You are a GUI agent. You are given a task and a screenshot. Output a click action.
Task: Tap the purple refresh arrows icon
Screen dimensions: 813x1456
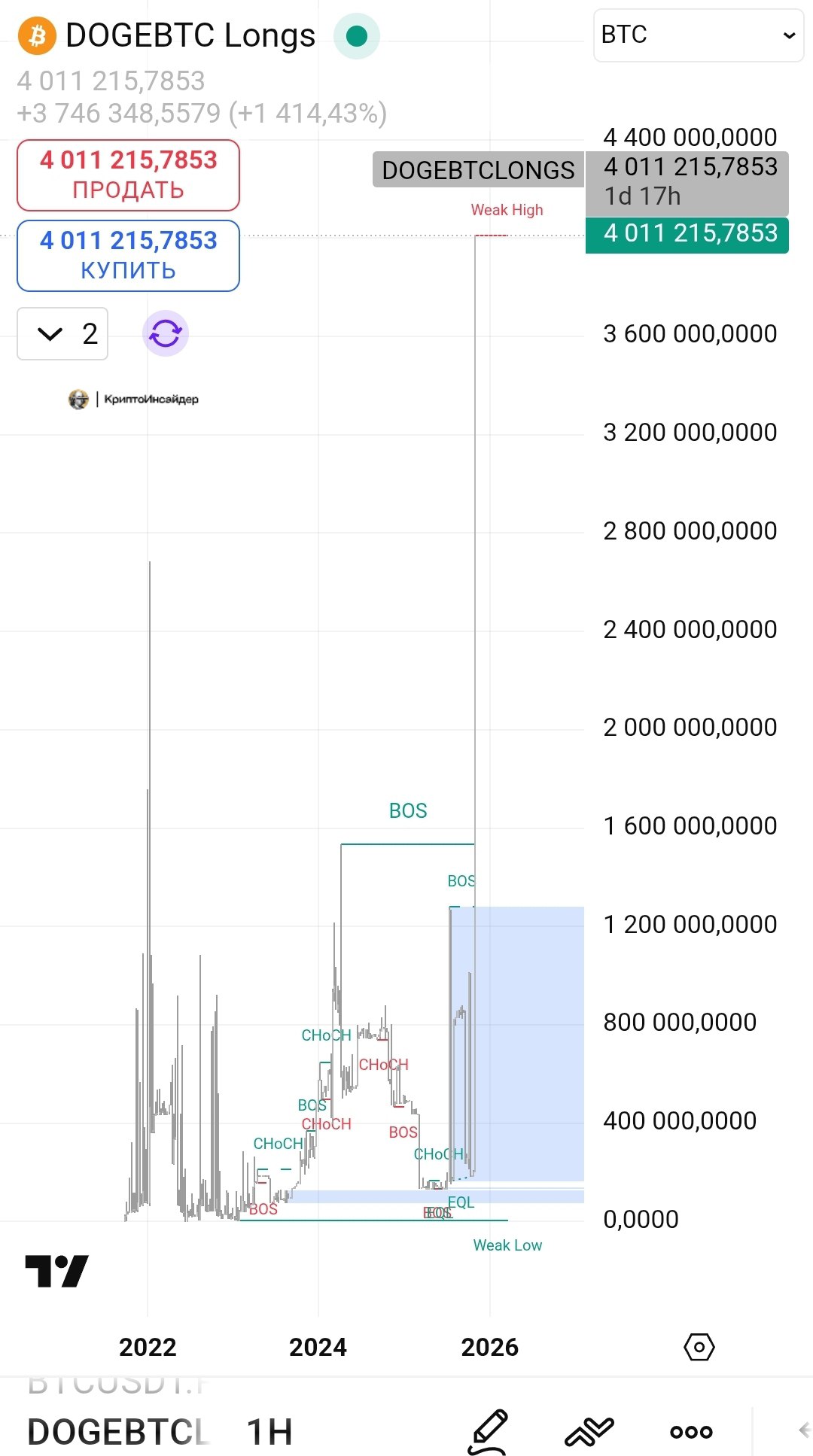point(166,333)
